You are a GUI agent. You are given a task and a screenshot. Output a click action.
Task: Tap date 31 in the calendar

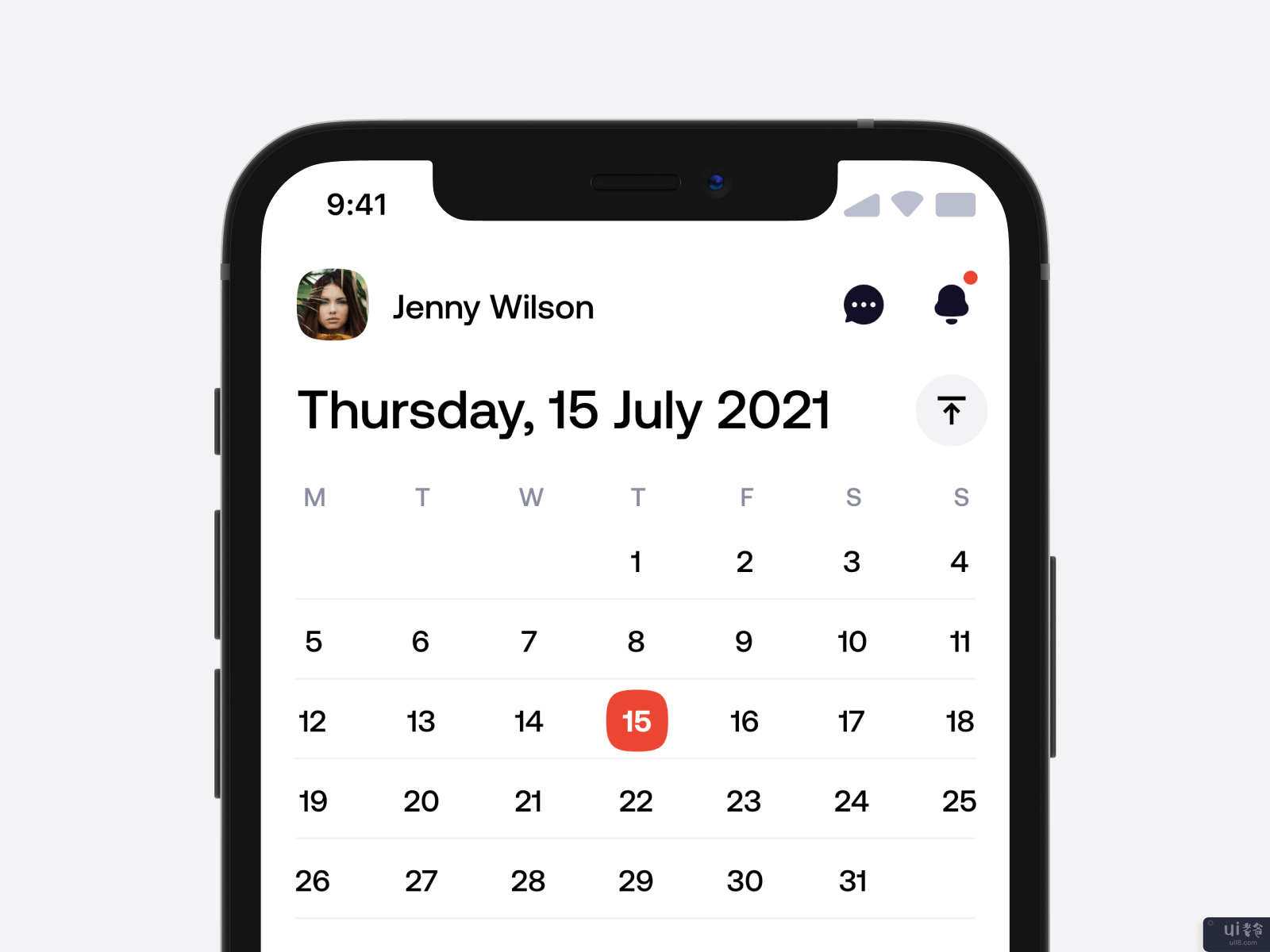[852, 881]
